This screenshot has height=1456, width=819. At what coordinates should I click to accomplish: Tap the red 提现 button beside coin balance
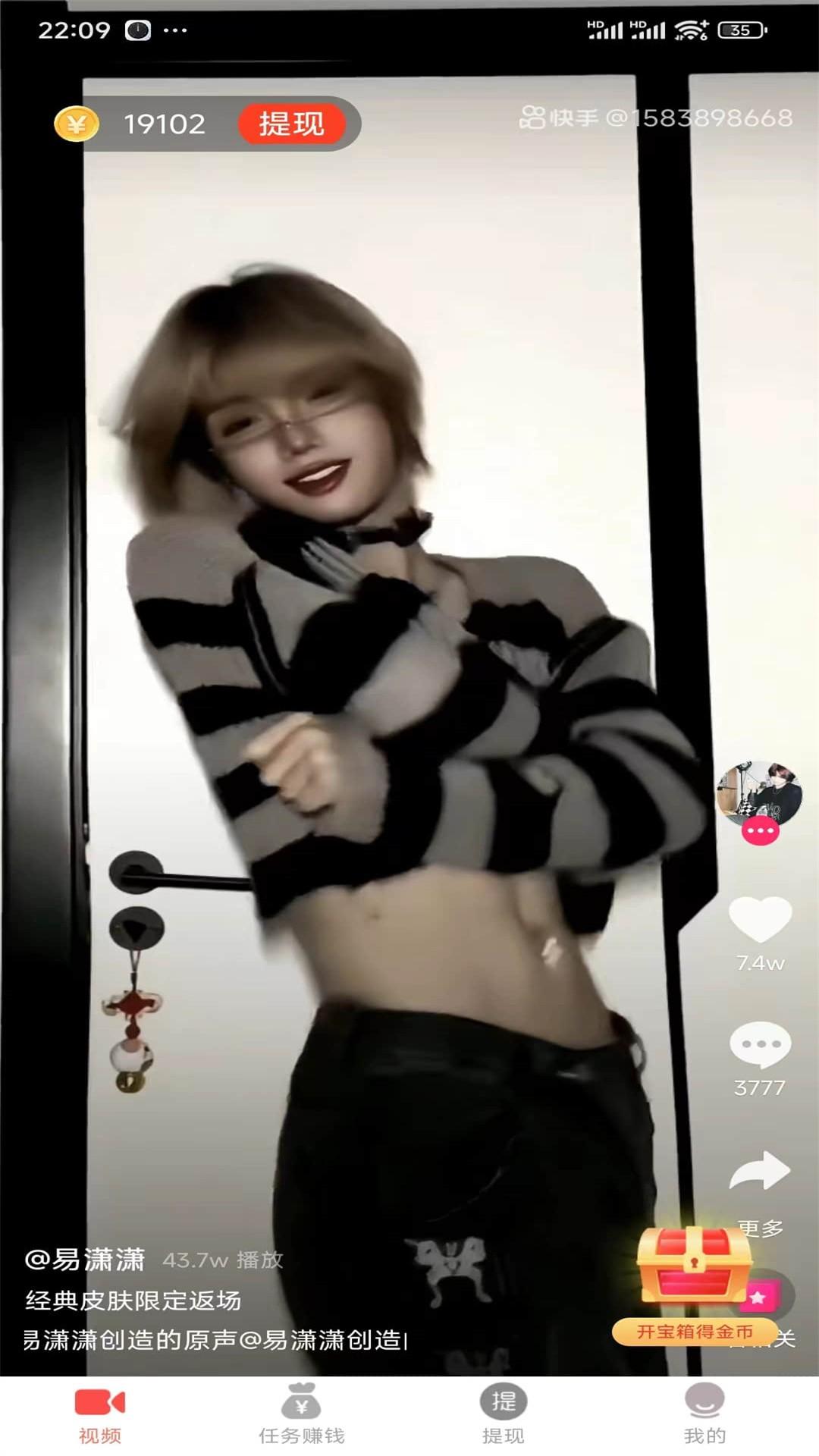[x=292, y=124]
